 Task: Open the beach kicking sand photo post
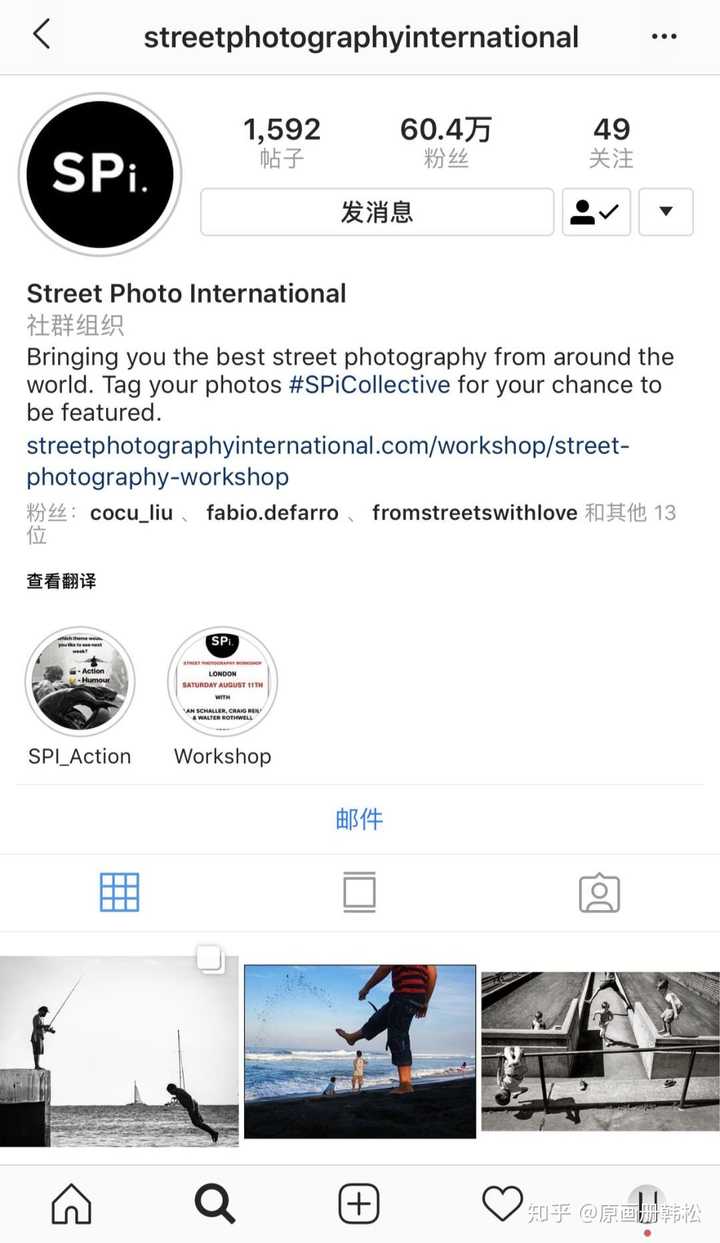coord(359,1050)
